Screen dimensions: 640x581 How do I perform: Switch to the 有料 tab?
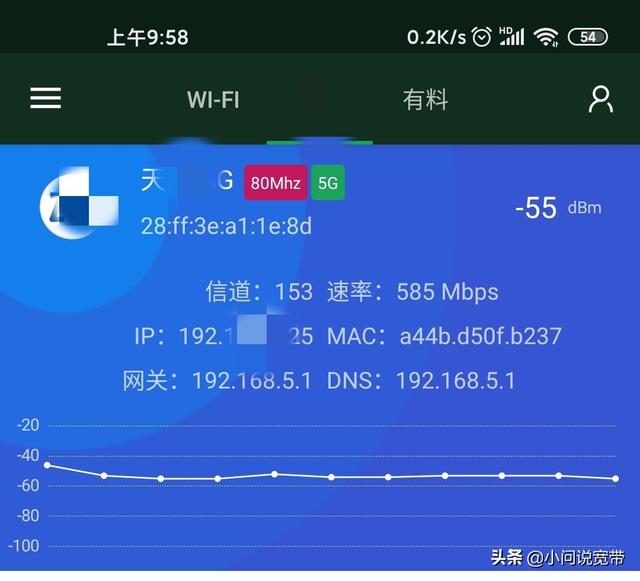click(x=425, y=99)
